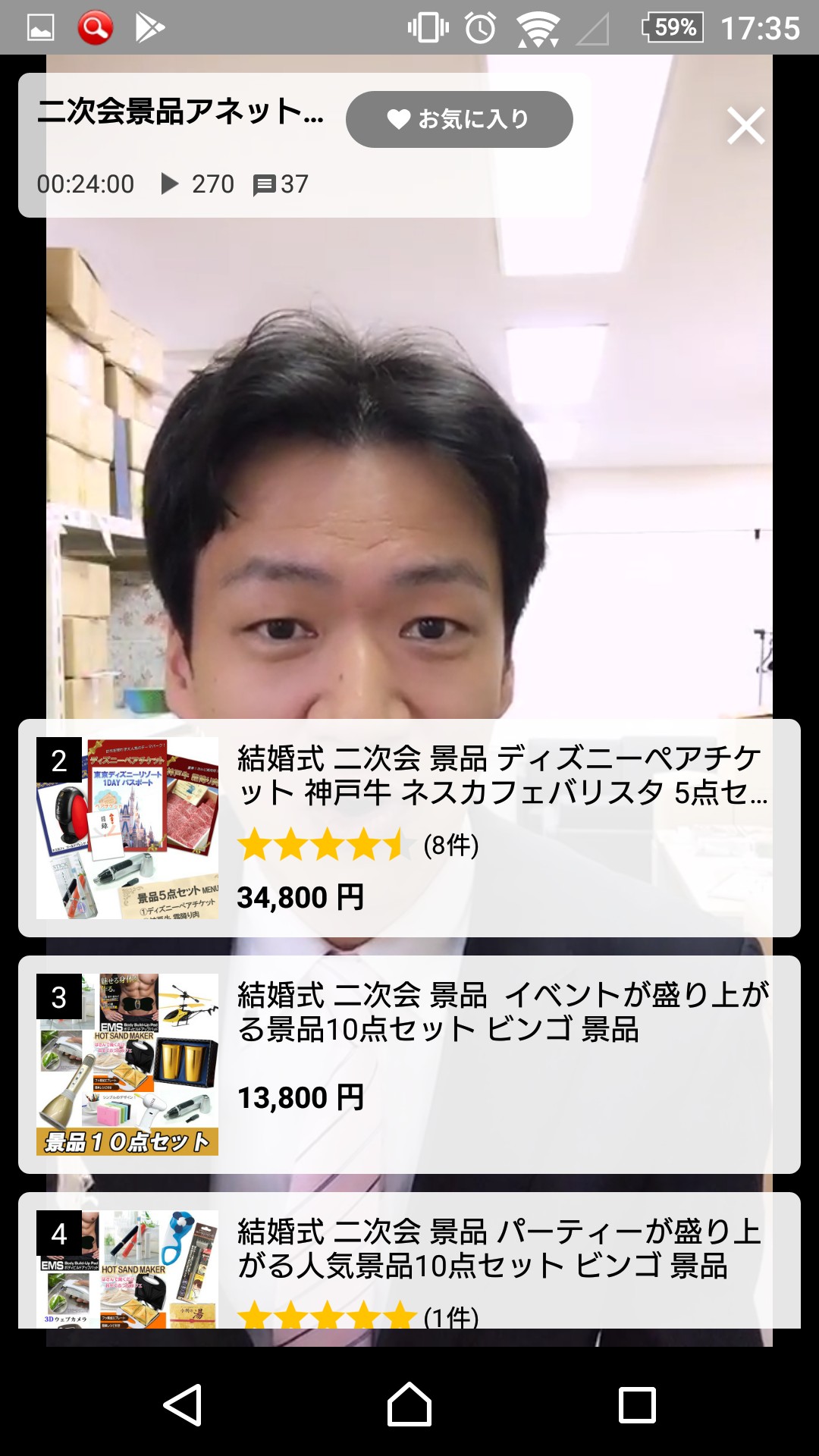Close the live video overlay
Screen dimensions: 819x1456
coord(745,125)
